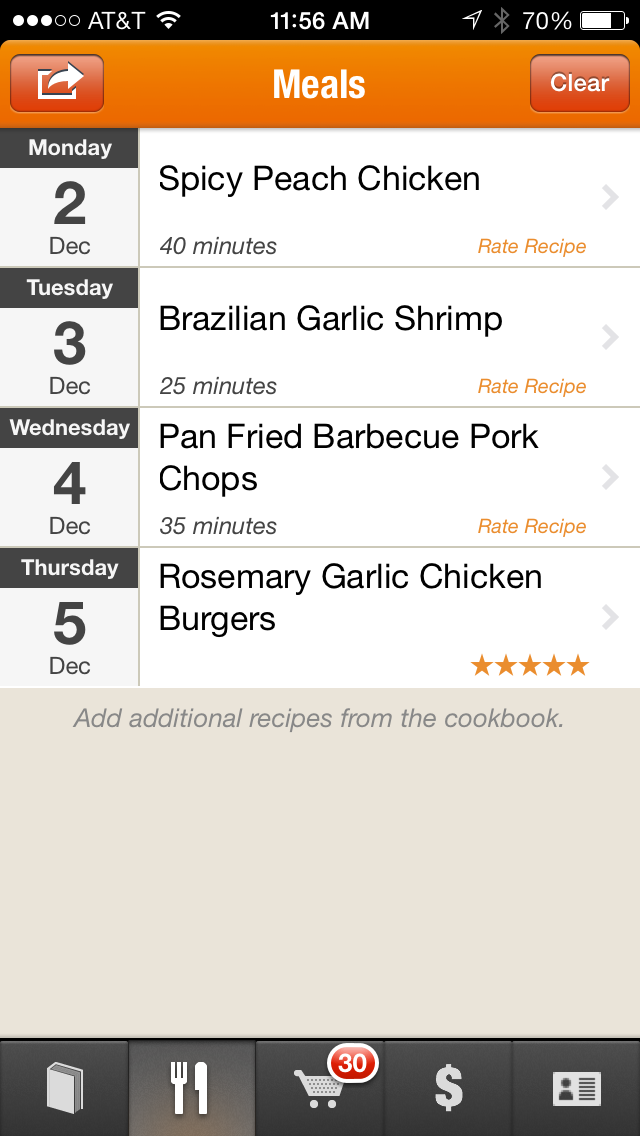The image size is (640, 1136).
Task: Open Brazilian Garlic Shrimp recipe
Action: coord(330,320)
